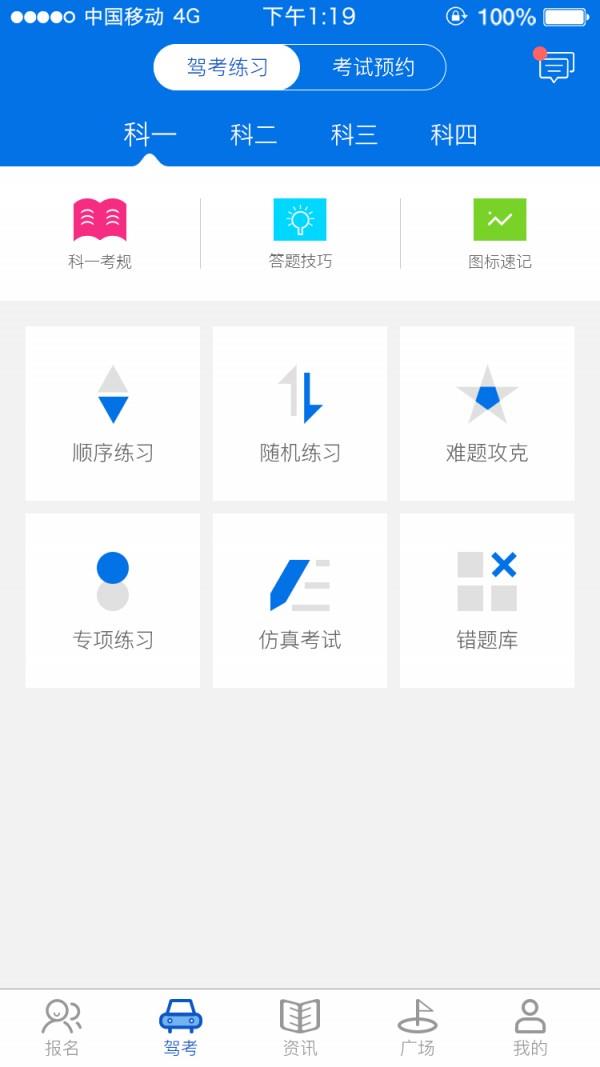Switch to the 科二 tab
This screenshot has height=1067, width=600.
click(253, 135)
